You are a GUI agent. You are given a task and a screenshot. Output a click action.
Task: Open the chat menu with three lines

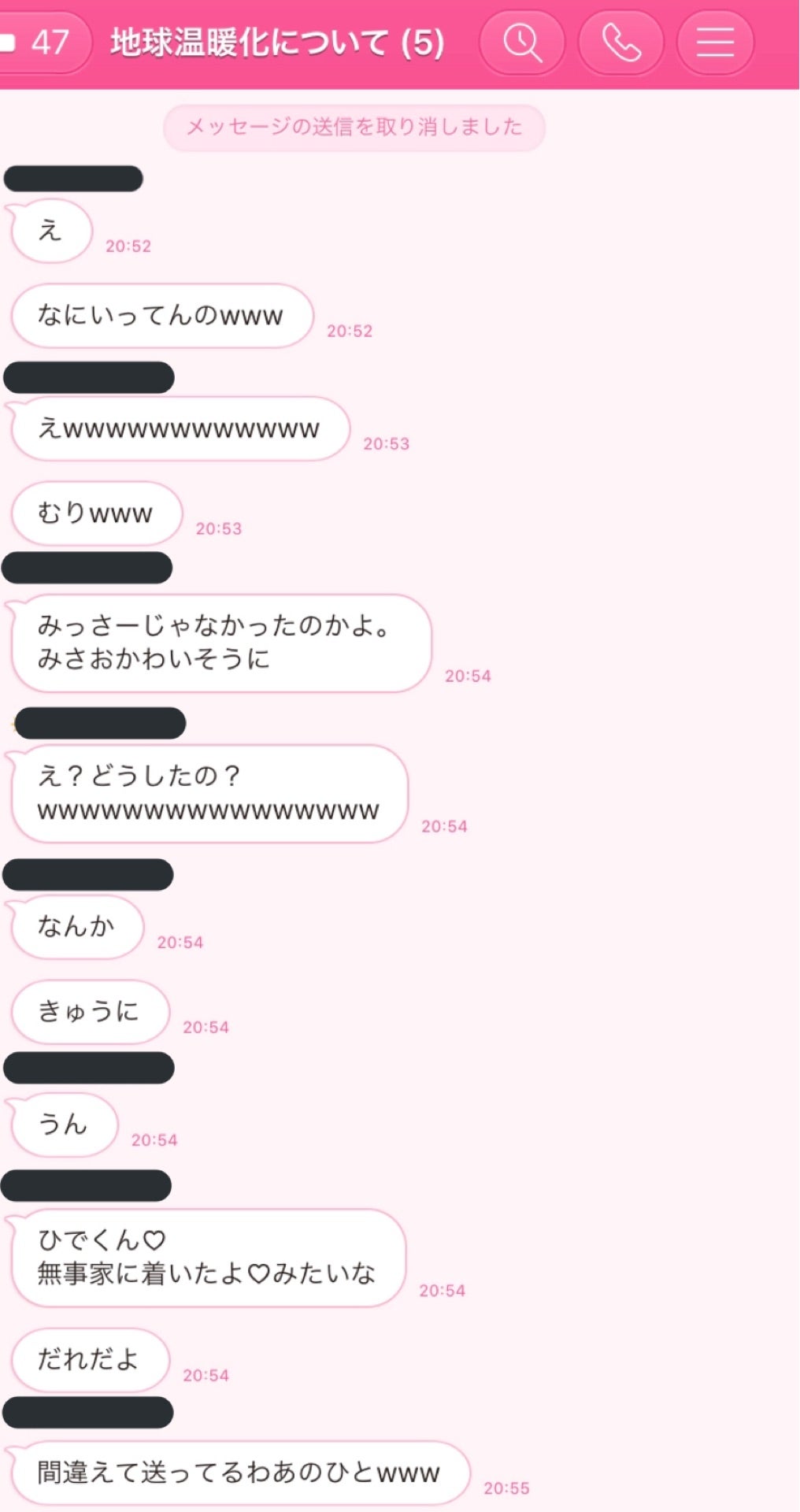pos(715,42)
